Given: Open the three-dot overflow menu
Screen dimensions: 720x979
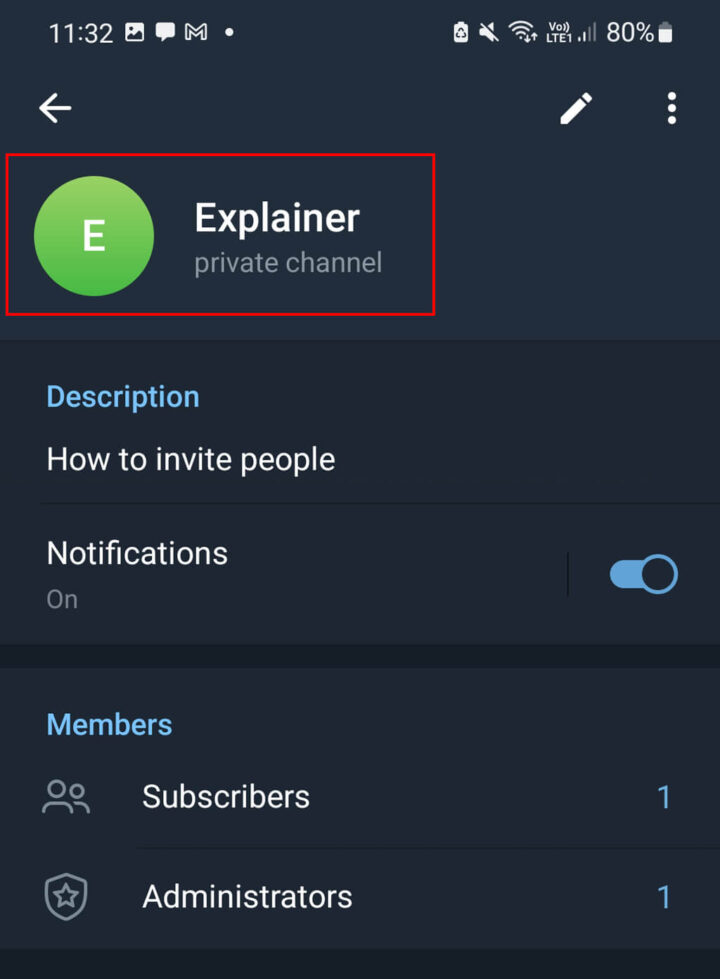Looking at the screenshot, I should [671, 108].
